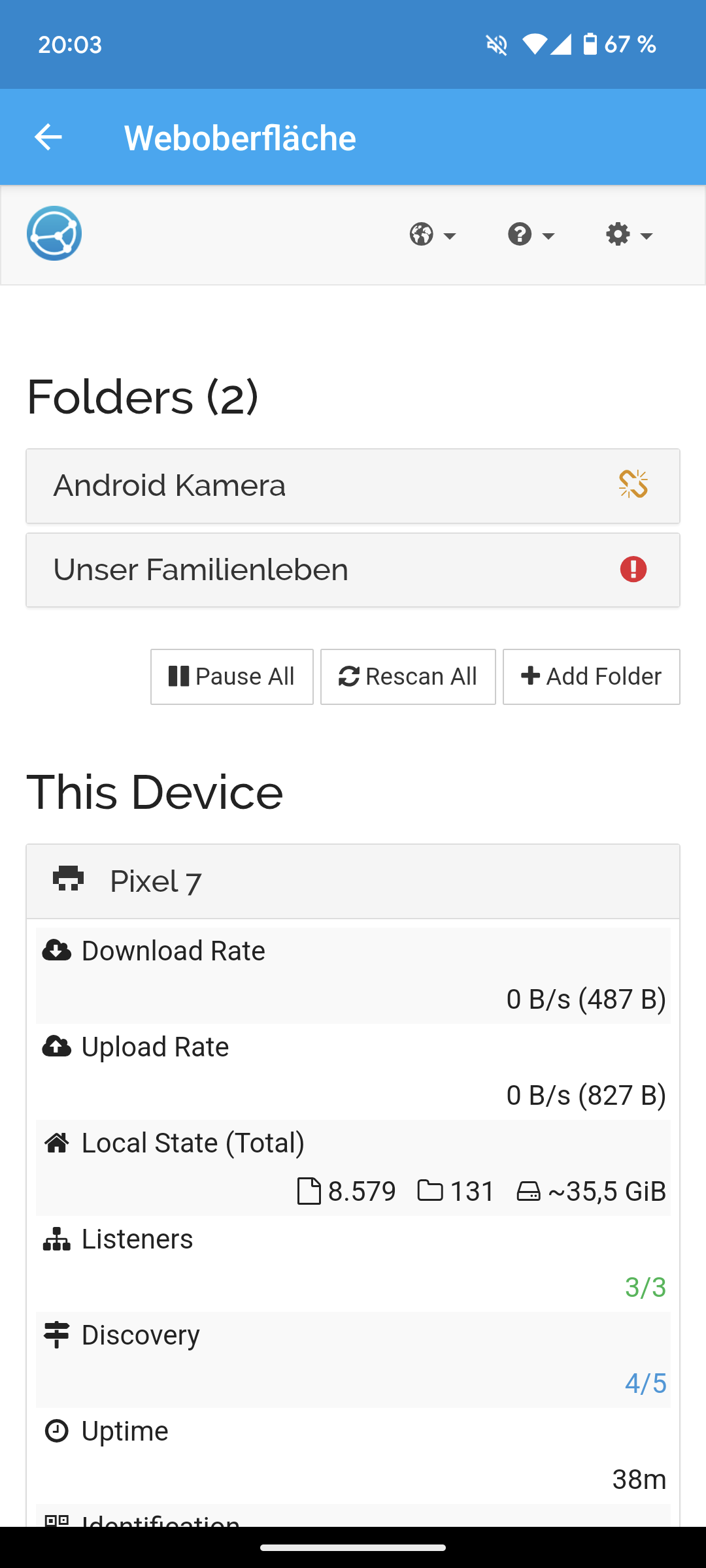Expand the Unser Familienleben folder
Viewport: 706px width, 1568px height.
point(353,570)
